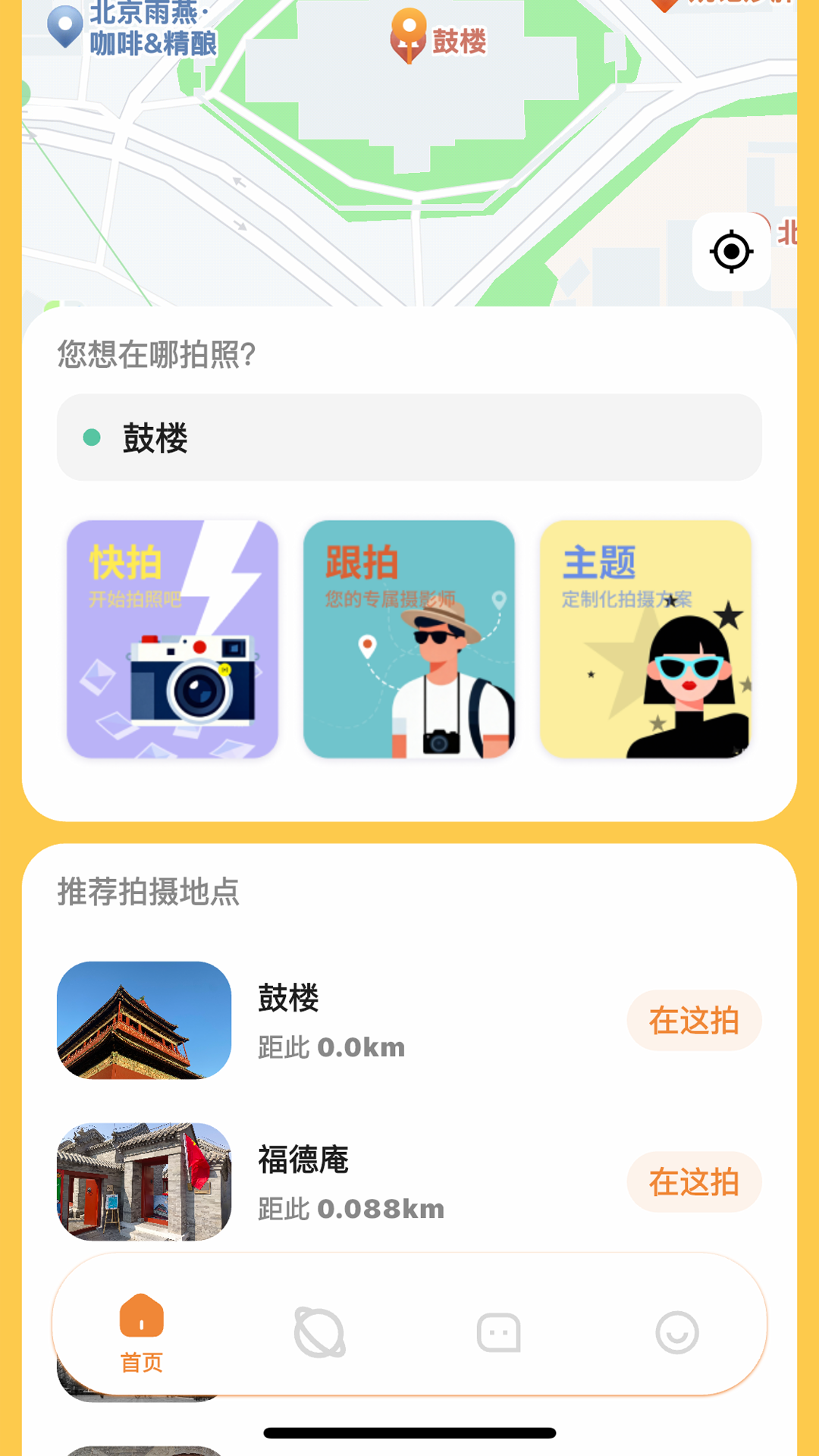Viewport: 819px width, 1456px height.
Task: Select the 北京雨燕 咖啡&精酿 map pin
Action: click(x=66, y=27)
